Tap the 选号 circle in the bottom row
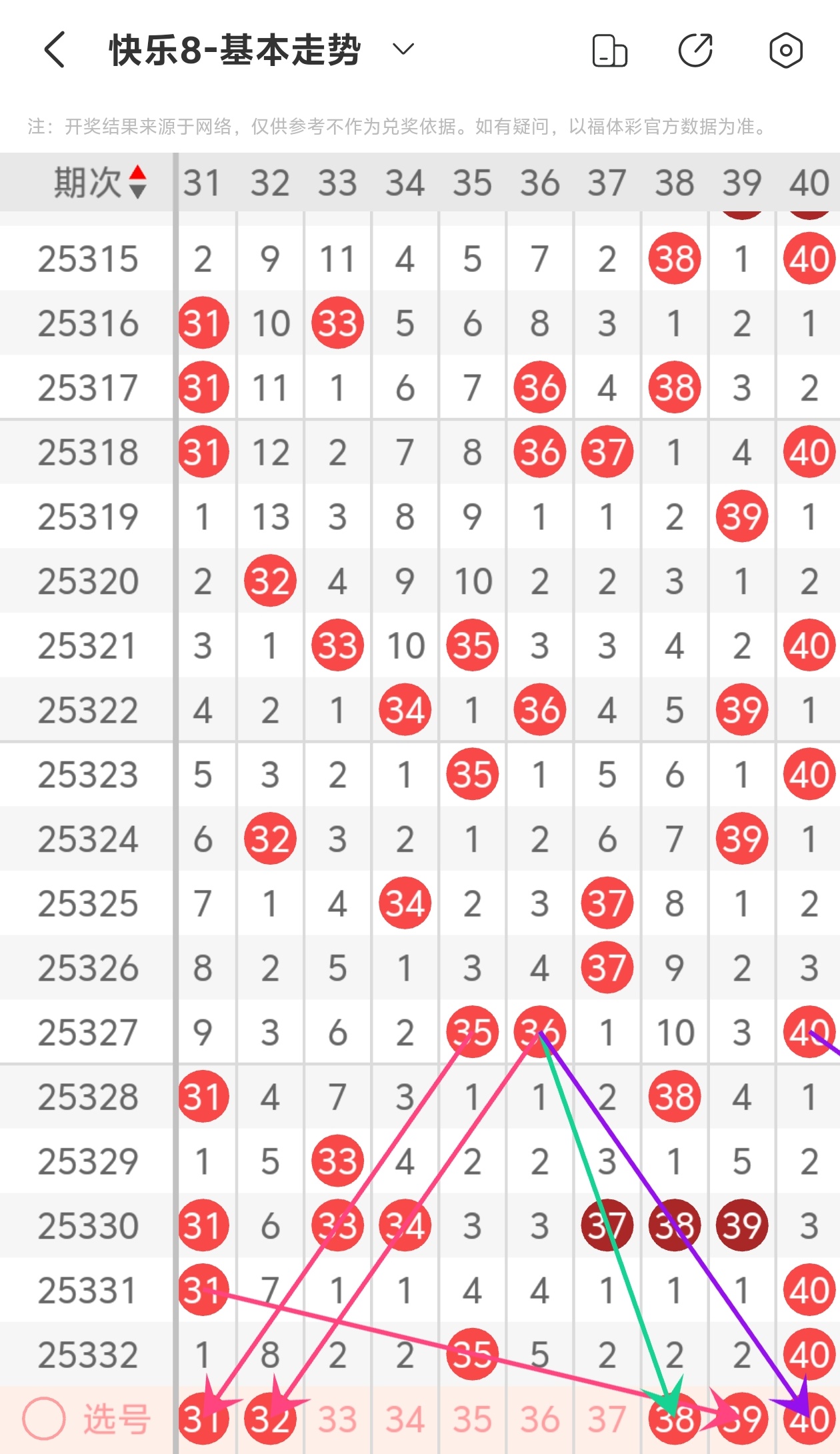The height and width of the screenshot is (1454, 840). 44,1418
